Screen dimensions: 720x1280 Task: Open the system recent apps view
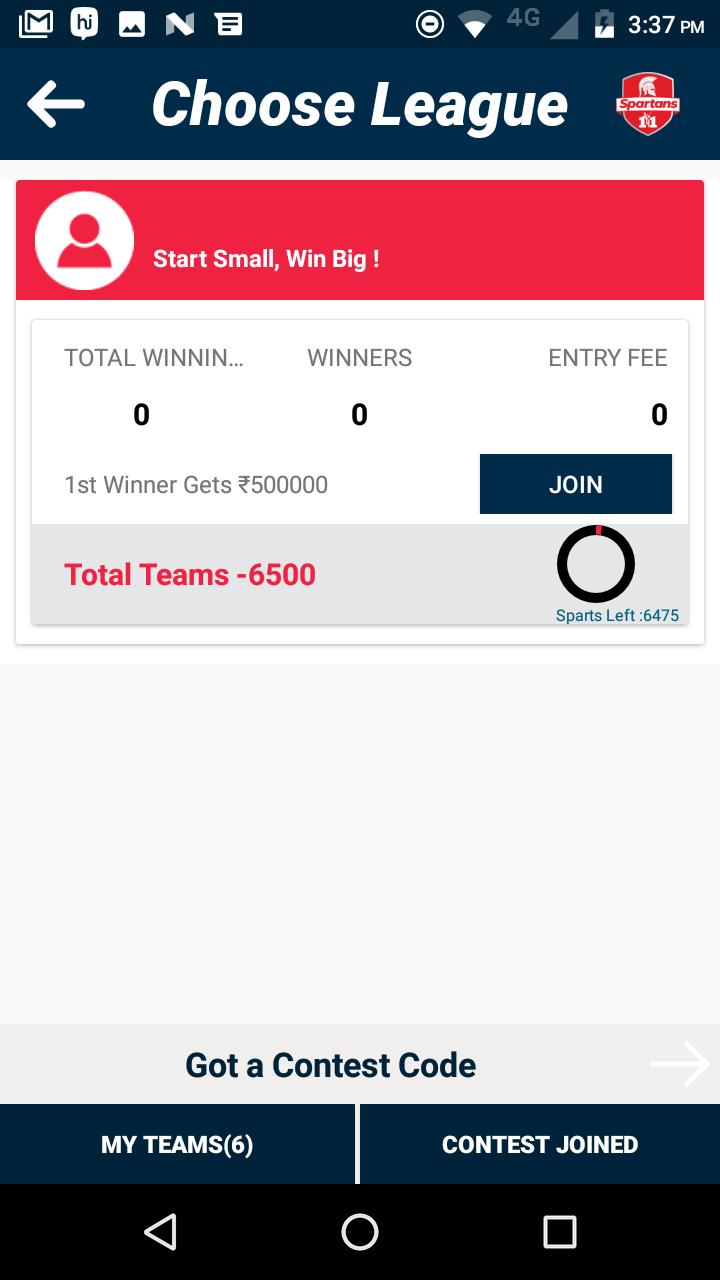tap(559, 1232)
